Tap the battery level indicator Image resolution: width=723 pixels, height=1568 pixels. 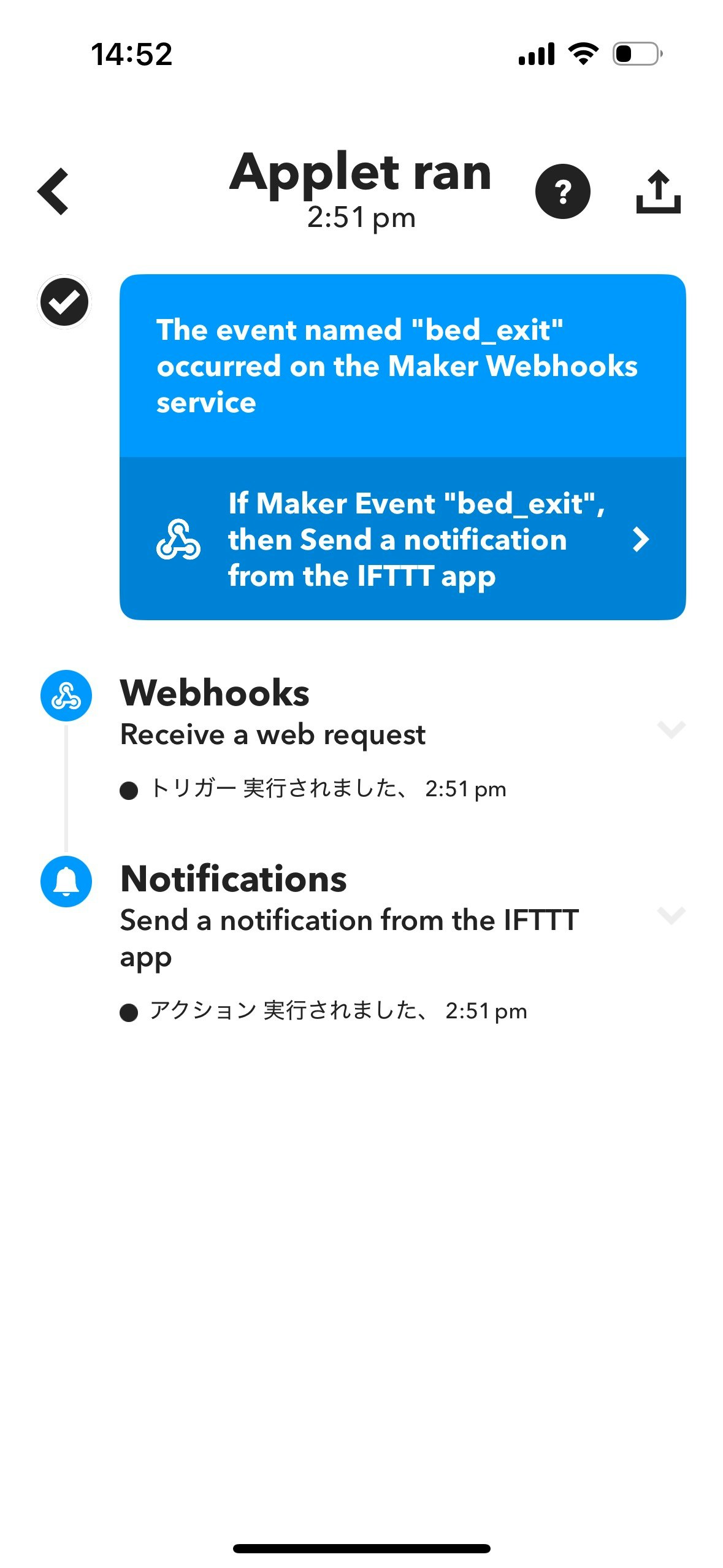click(x=636, y=54)
